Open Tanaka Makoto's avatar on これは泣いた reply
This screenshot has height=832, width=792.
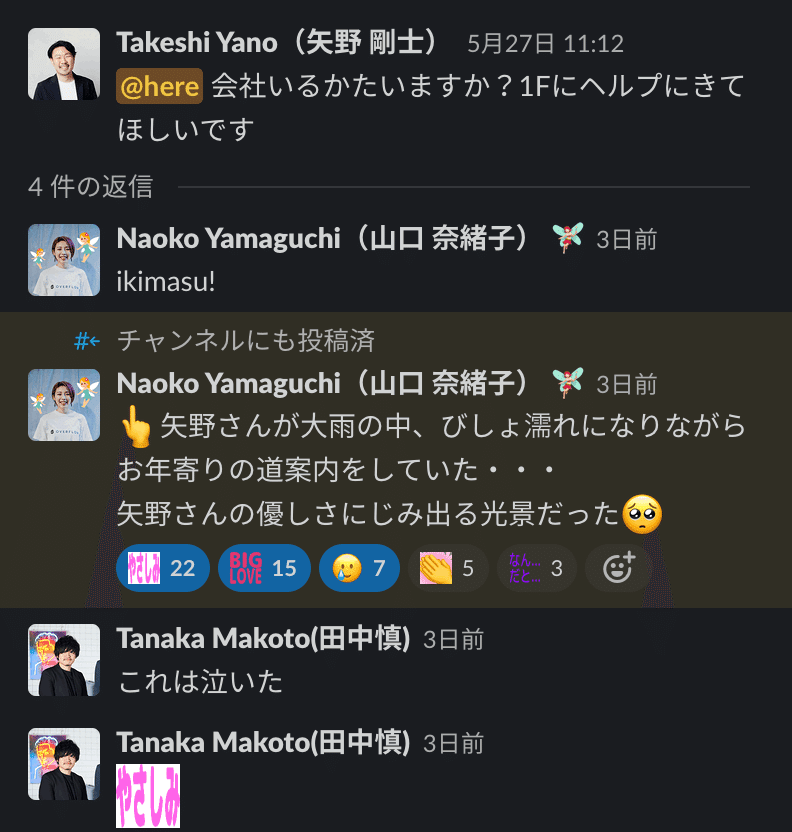pyautogui.click(x=64, y=660)
